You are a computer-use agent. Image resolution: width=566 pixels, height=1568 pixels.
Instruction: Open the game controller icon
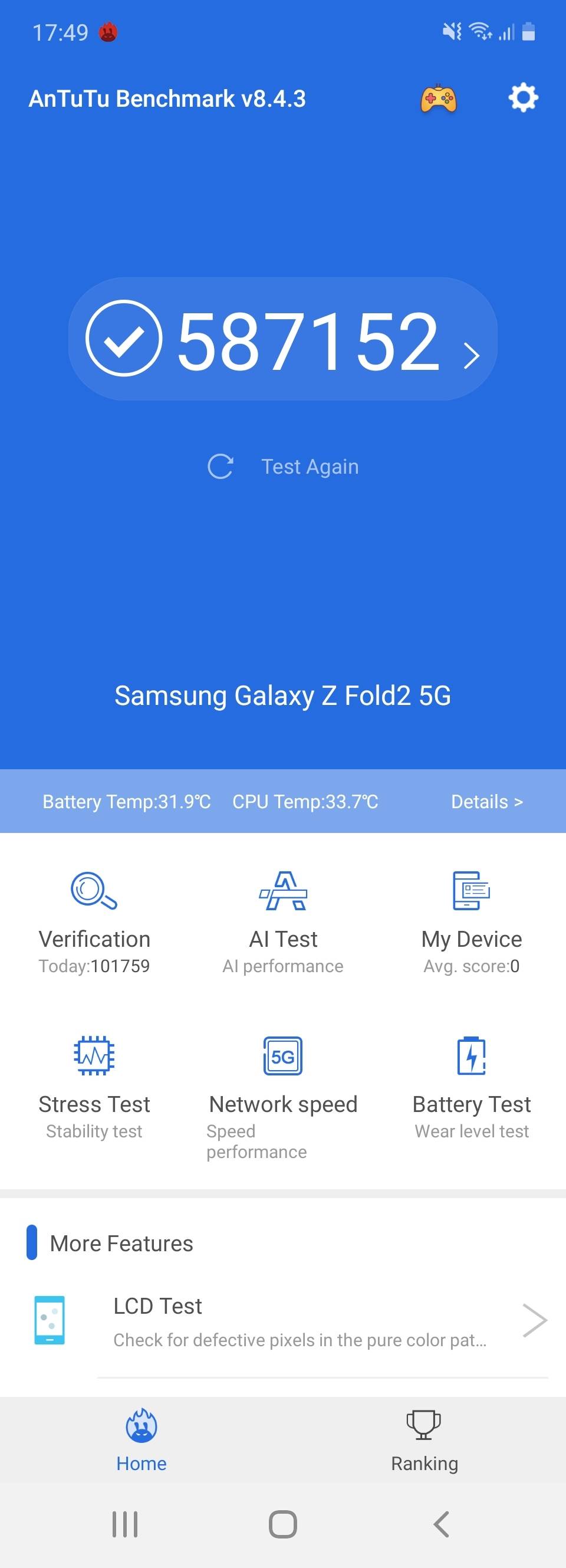pos(438,99)
